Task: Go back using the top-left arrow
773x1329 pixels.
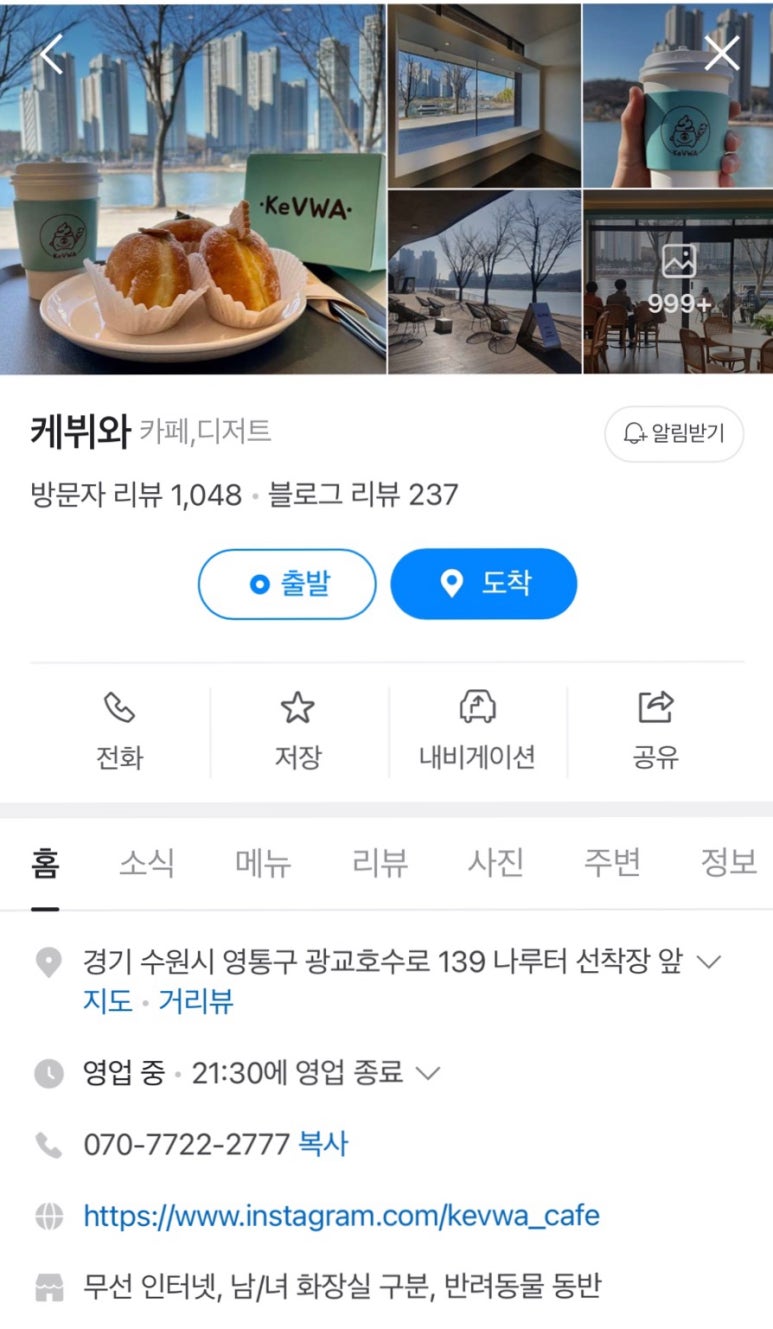Action: pyautogui.click(x=51, y=53)
